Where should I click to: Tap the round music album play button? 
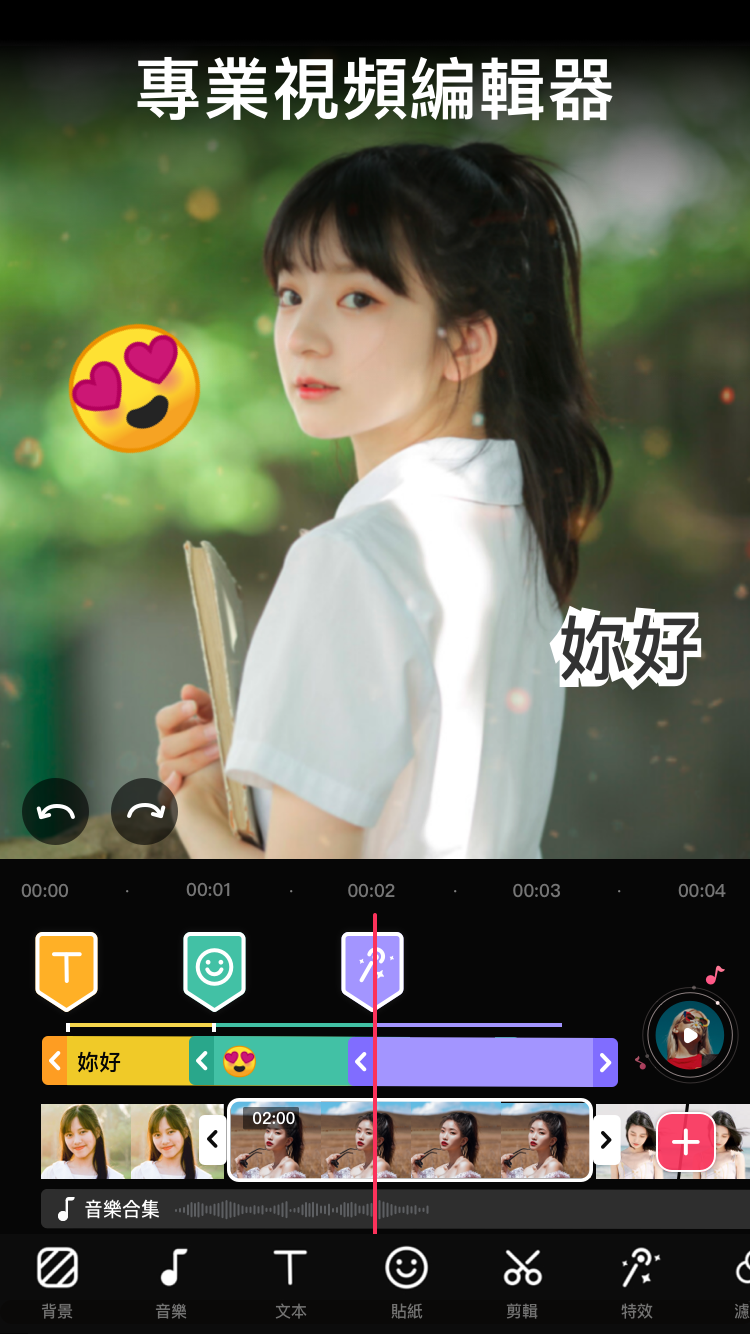pyautogui.click(x=690, y=1035)
